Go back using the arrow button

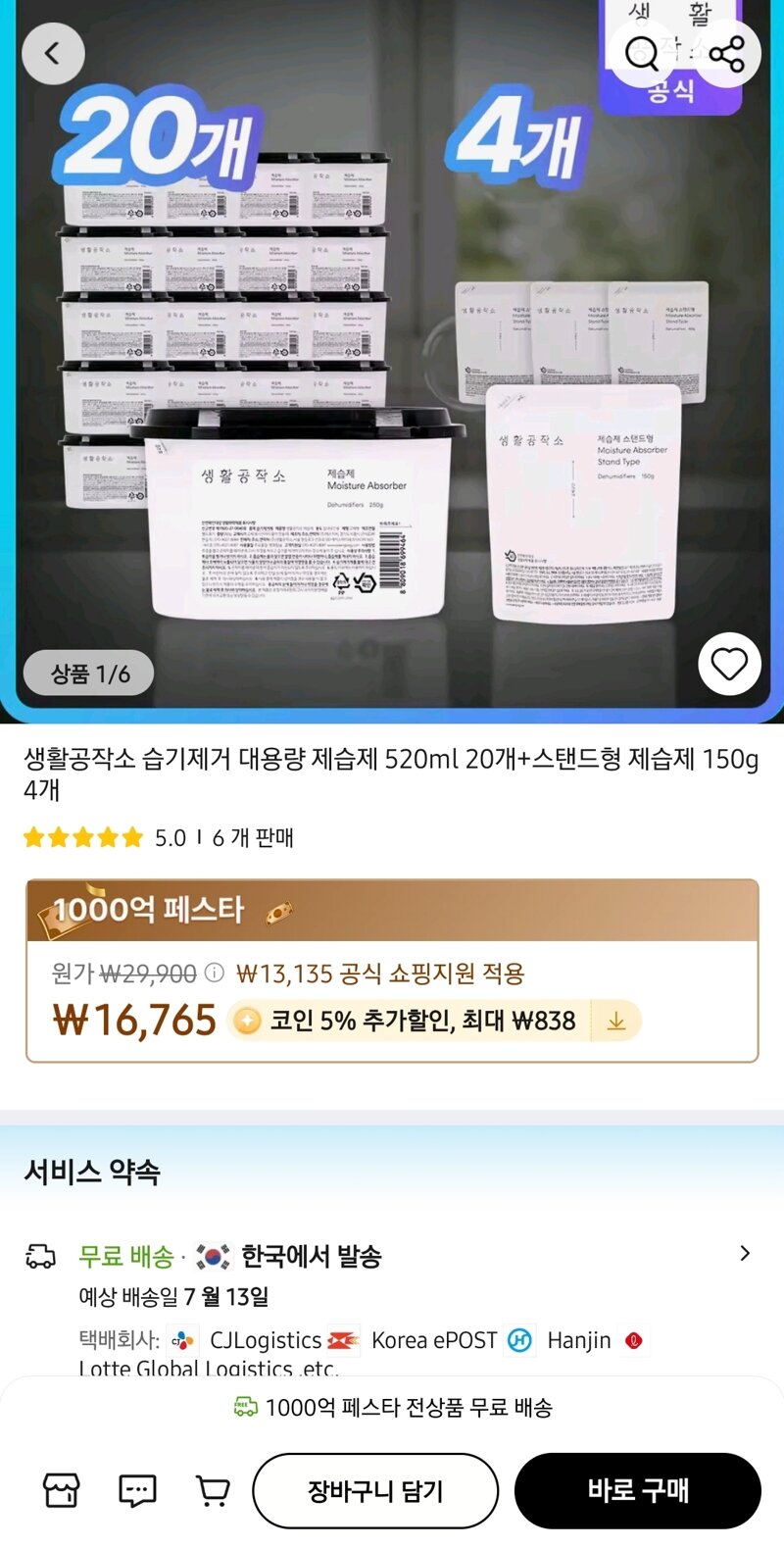tap(53, 54)
